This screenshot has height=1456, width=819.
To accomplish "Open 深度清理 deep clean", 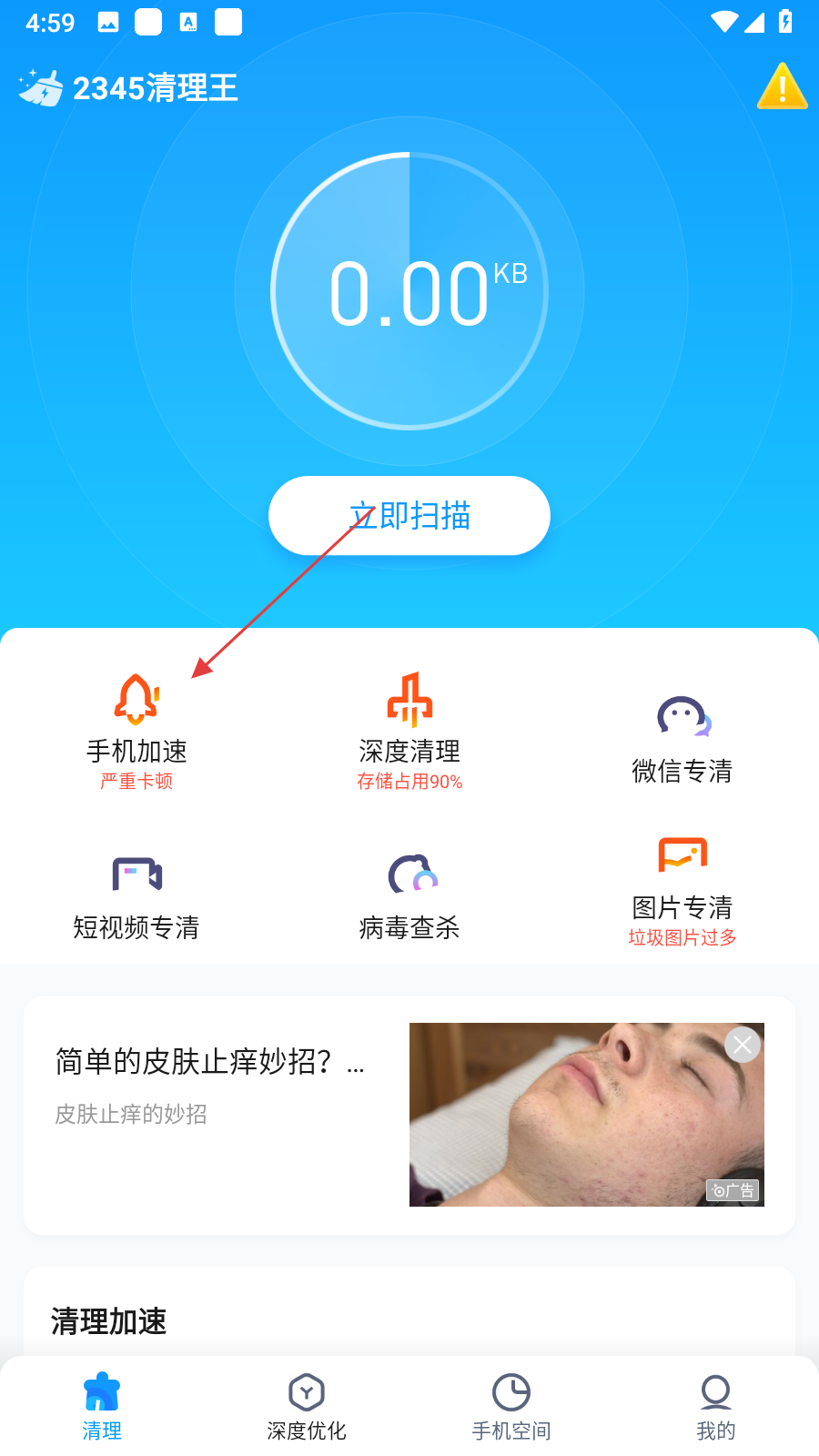I will 409,730.
